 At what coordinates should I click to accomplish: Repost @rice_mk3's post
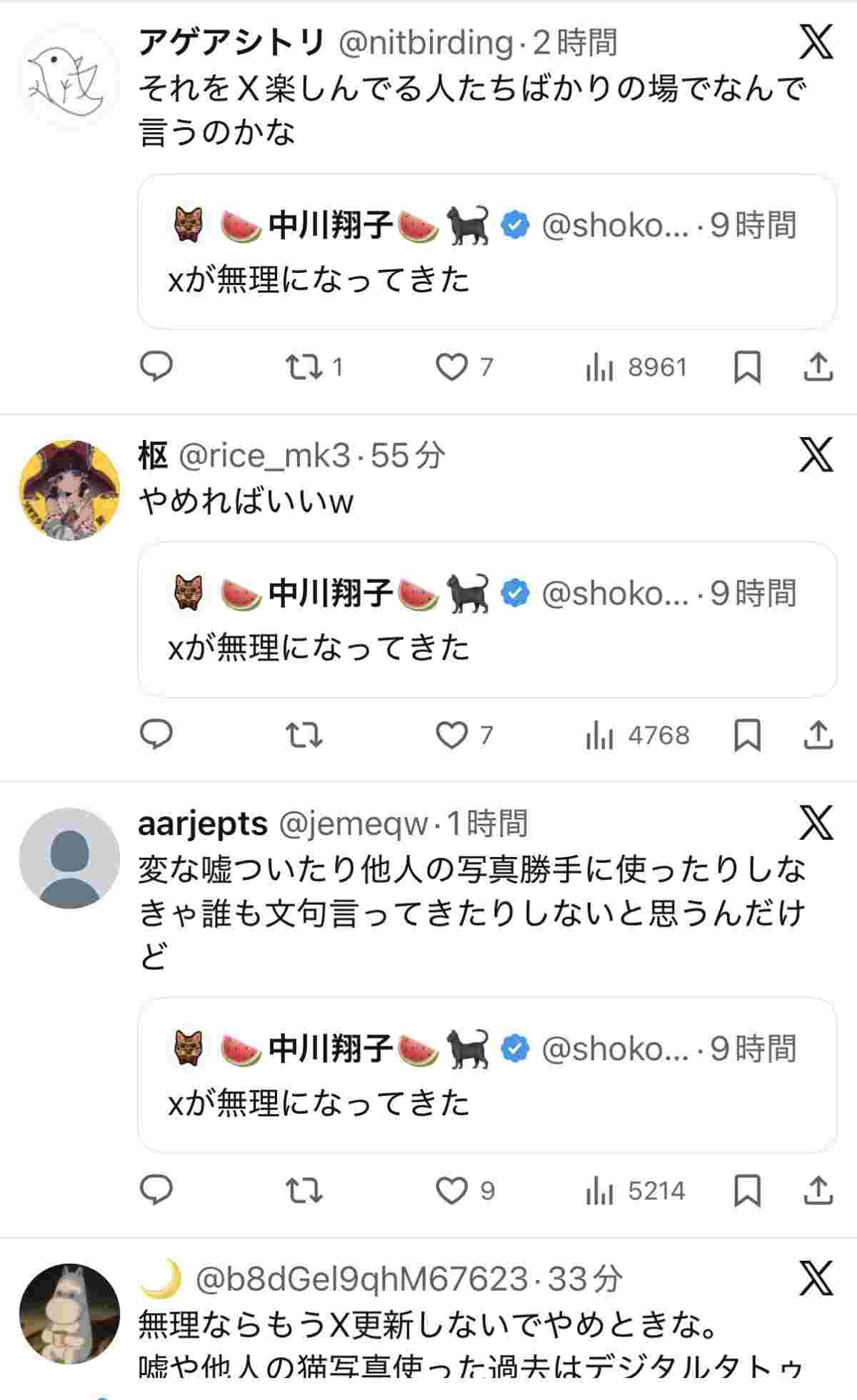[x=304, y=735]
